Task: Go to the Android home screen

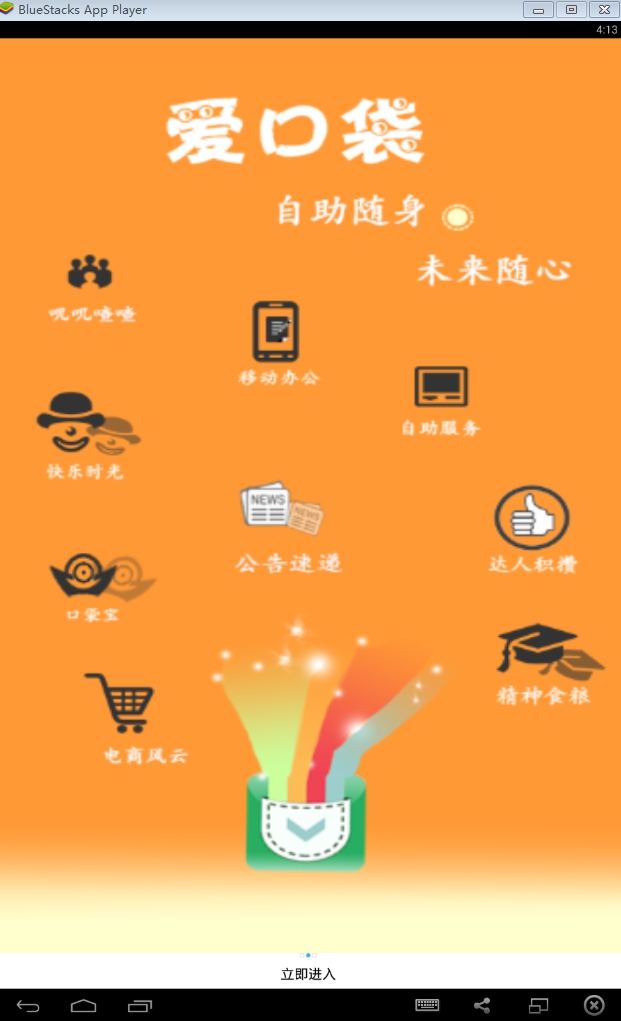Action: point(84,1005)
